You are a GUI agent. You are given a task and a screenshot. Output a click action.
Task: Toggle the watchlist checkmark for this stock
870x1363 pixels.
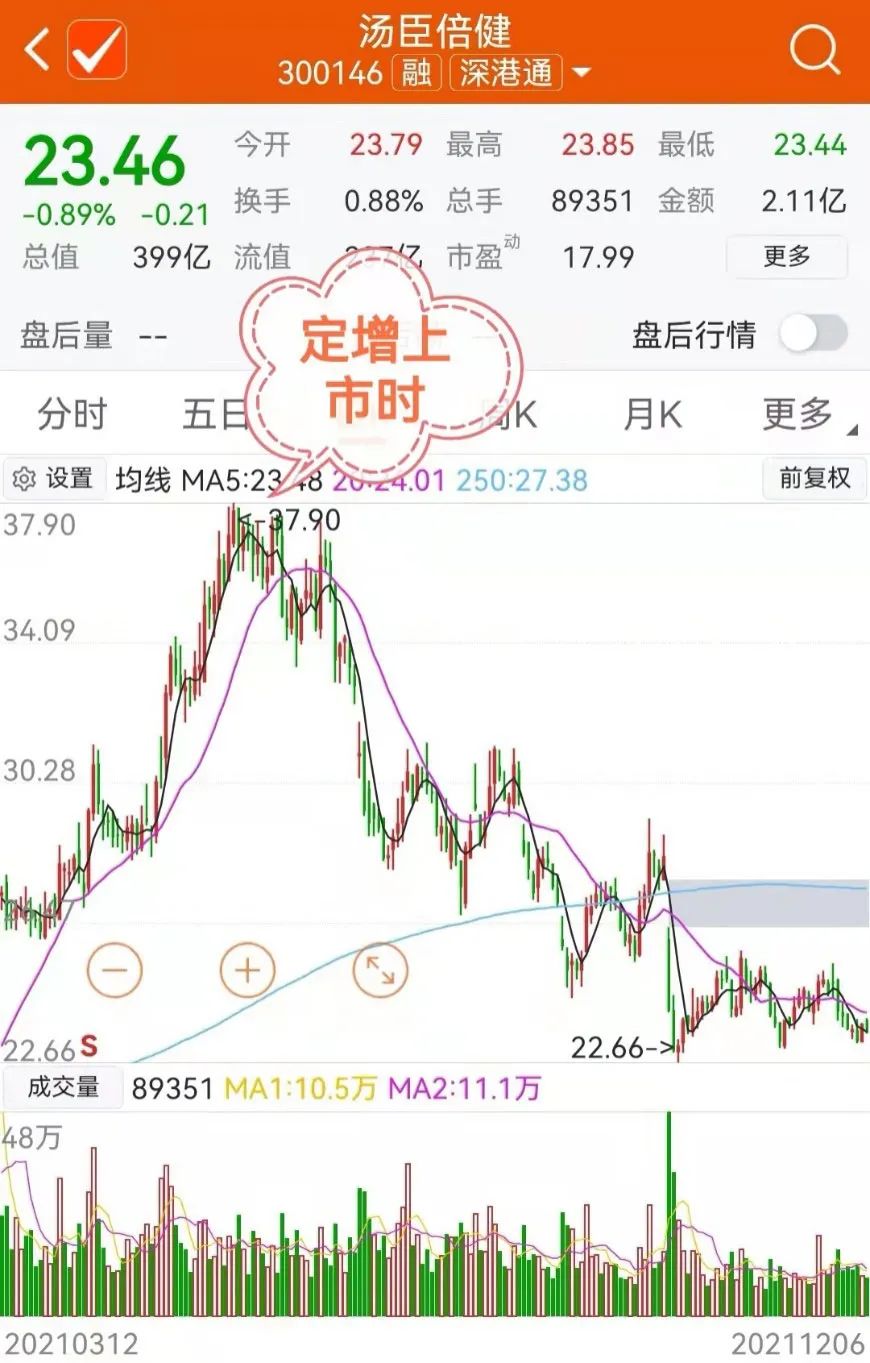(97, 49)
